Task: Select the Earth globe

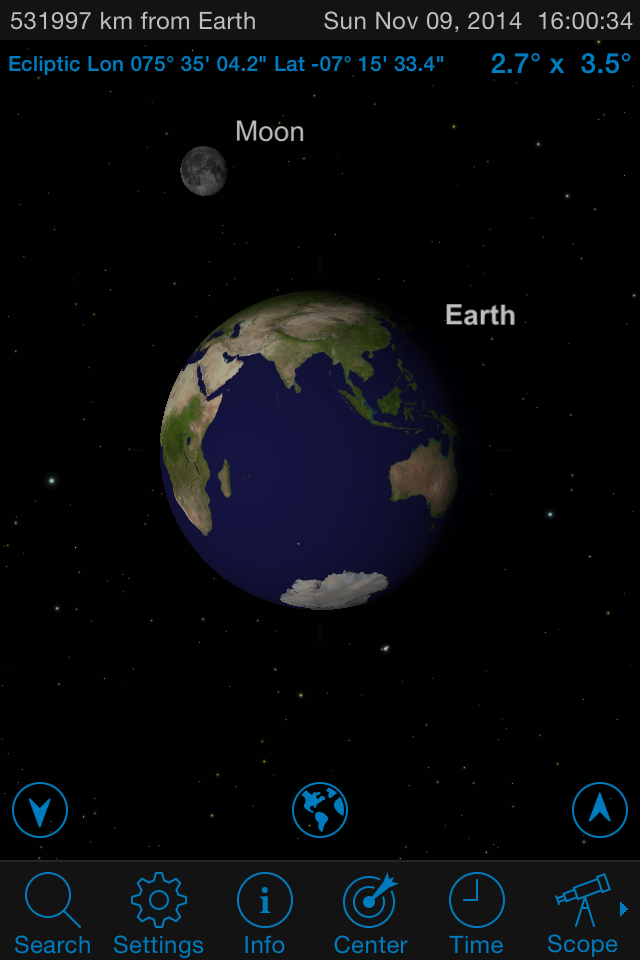Action: pos(310,450)
